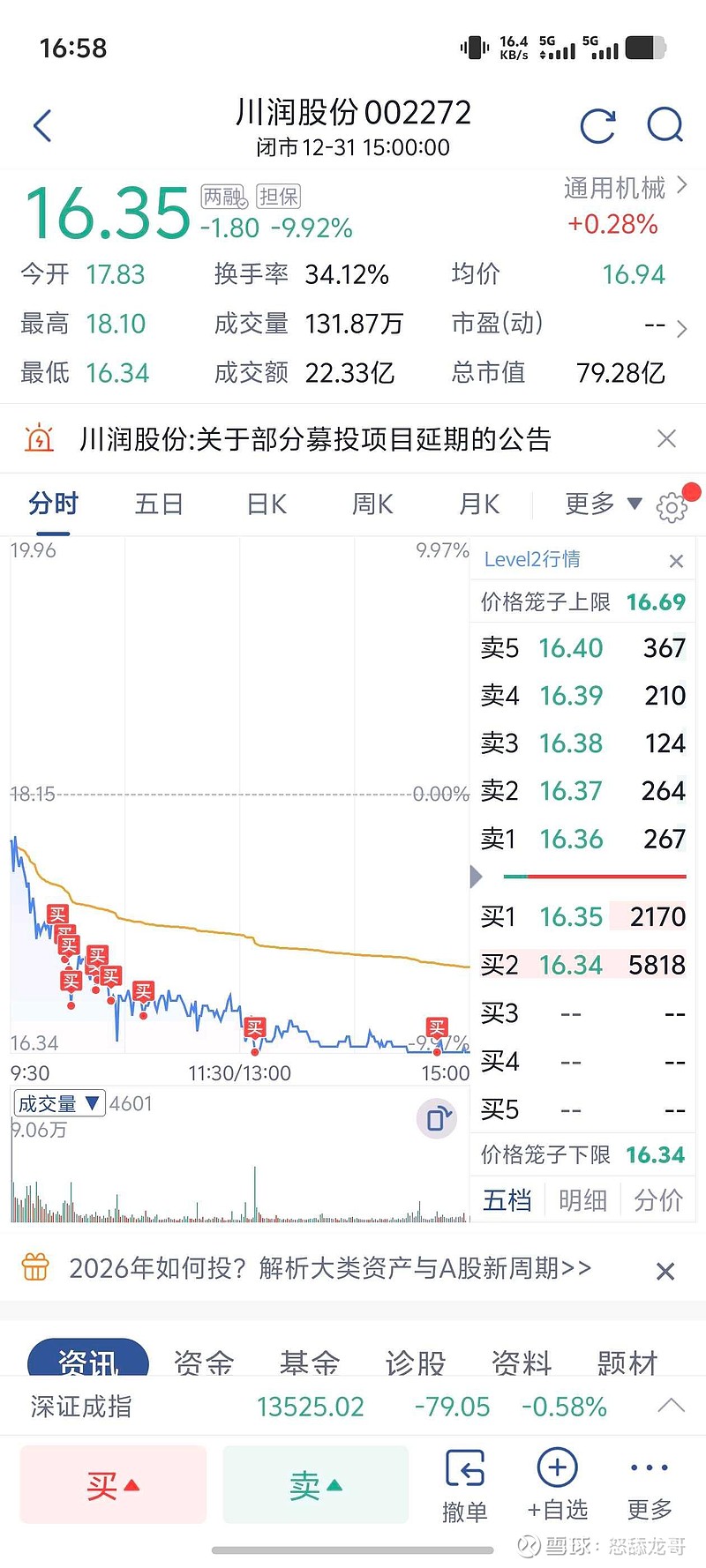Tap the landscape rotation icon on volume chart
This screenshot has height=1568, width=706.
pyautogui.click(x=436, y=1117)
